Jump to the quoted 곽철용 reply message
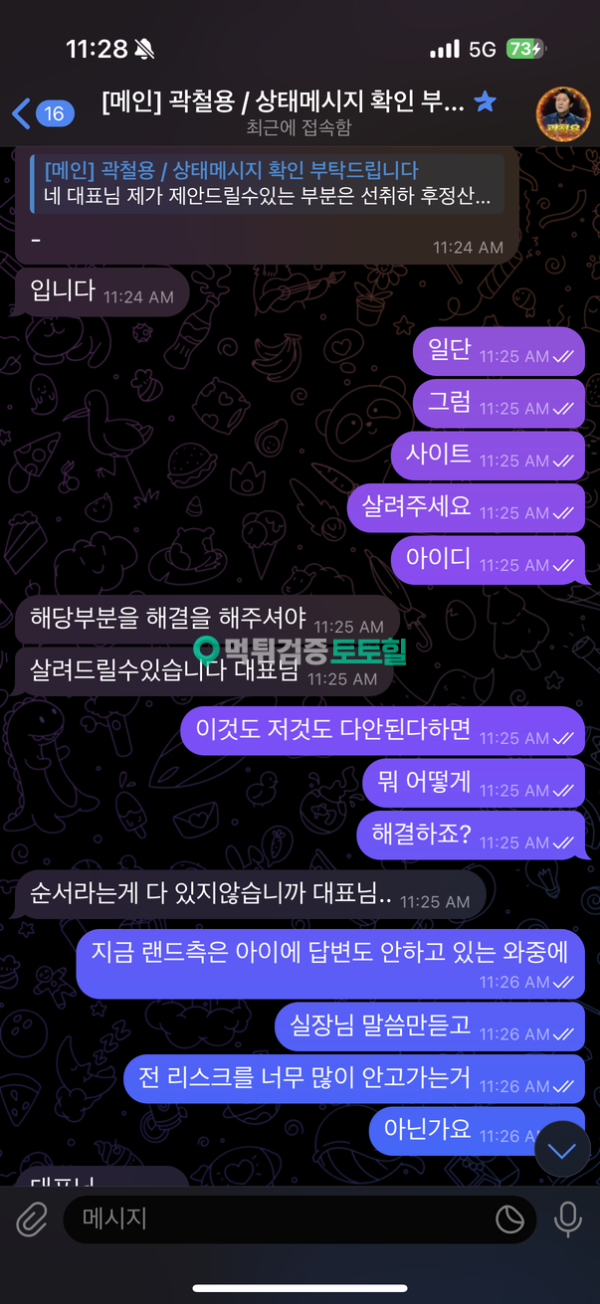Screen dimensions: 600x1304 pos(268,184)
